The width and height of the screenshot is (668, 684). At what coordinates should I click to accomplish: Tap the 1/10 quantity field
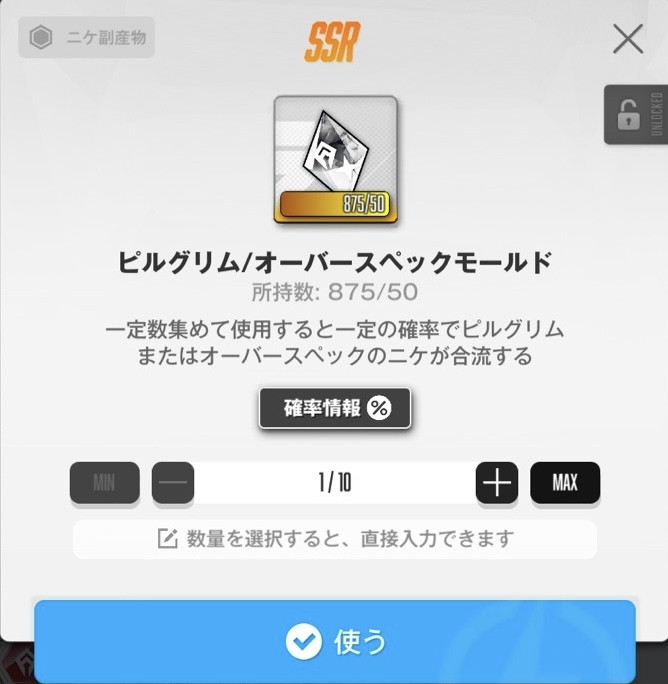coord(335,483)
